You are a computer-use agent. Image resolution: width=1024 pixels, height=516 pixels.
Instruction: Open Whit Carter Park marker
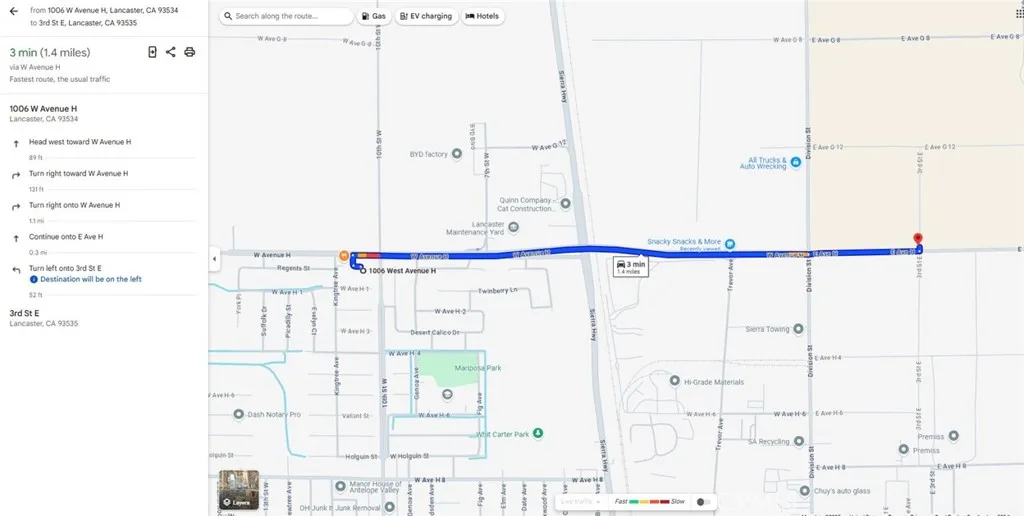538,433
